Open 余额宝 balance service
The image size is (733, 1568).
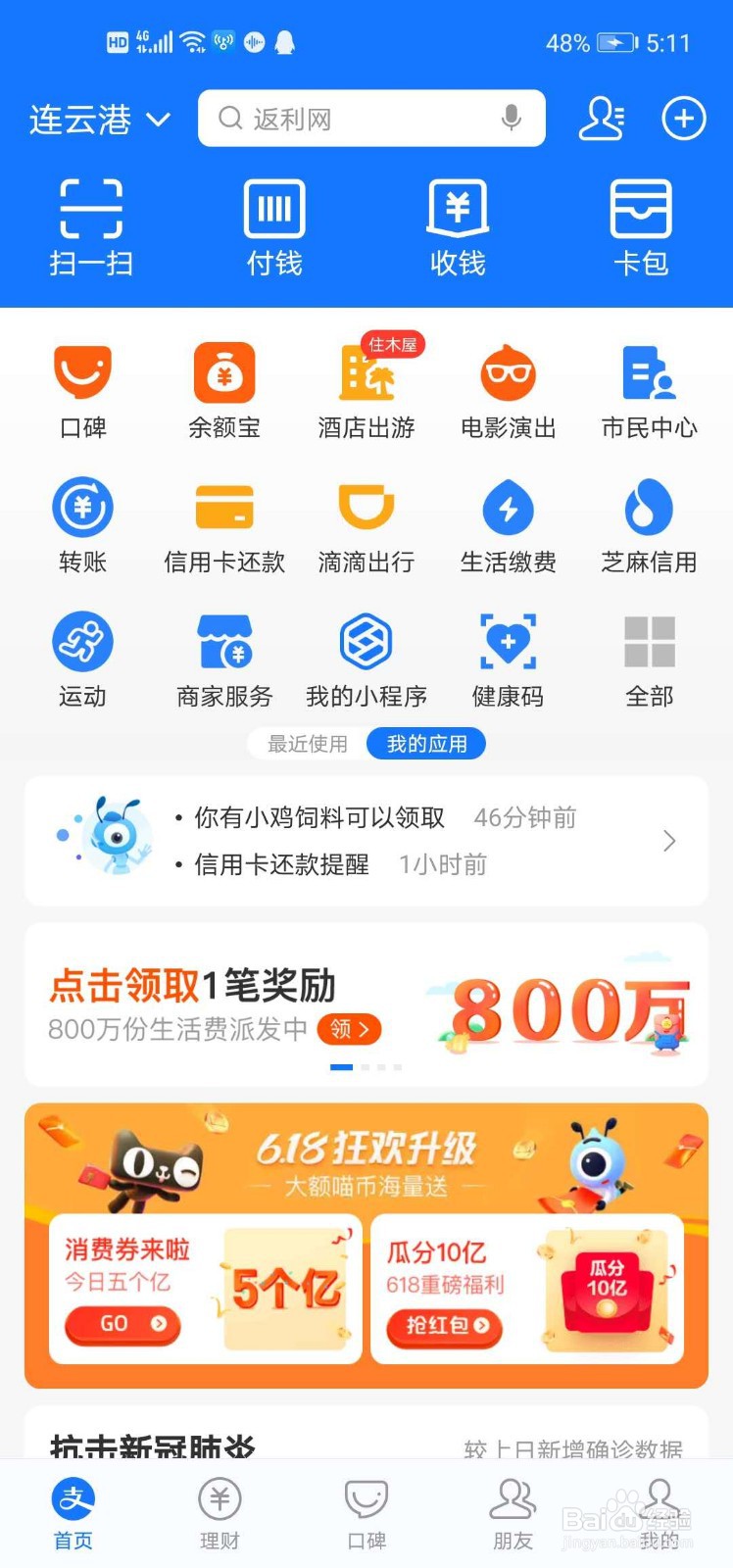[x=223, y=387]
